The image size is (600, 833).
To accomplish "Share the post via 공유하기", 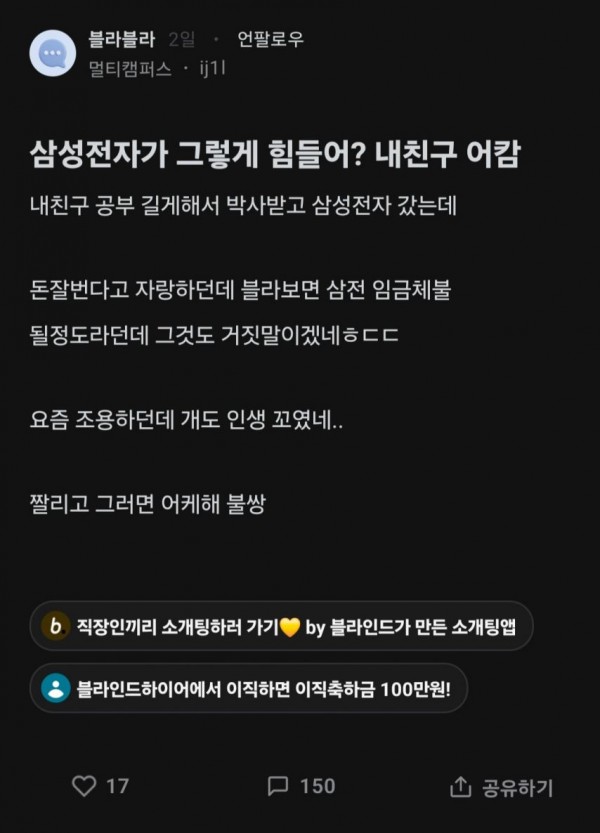I will (502, 787).
